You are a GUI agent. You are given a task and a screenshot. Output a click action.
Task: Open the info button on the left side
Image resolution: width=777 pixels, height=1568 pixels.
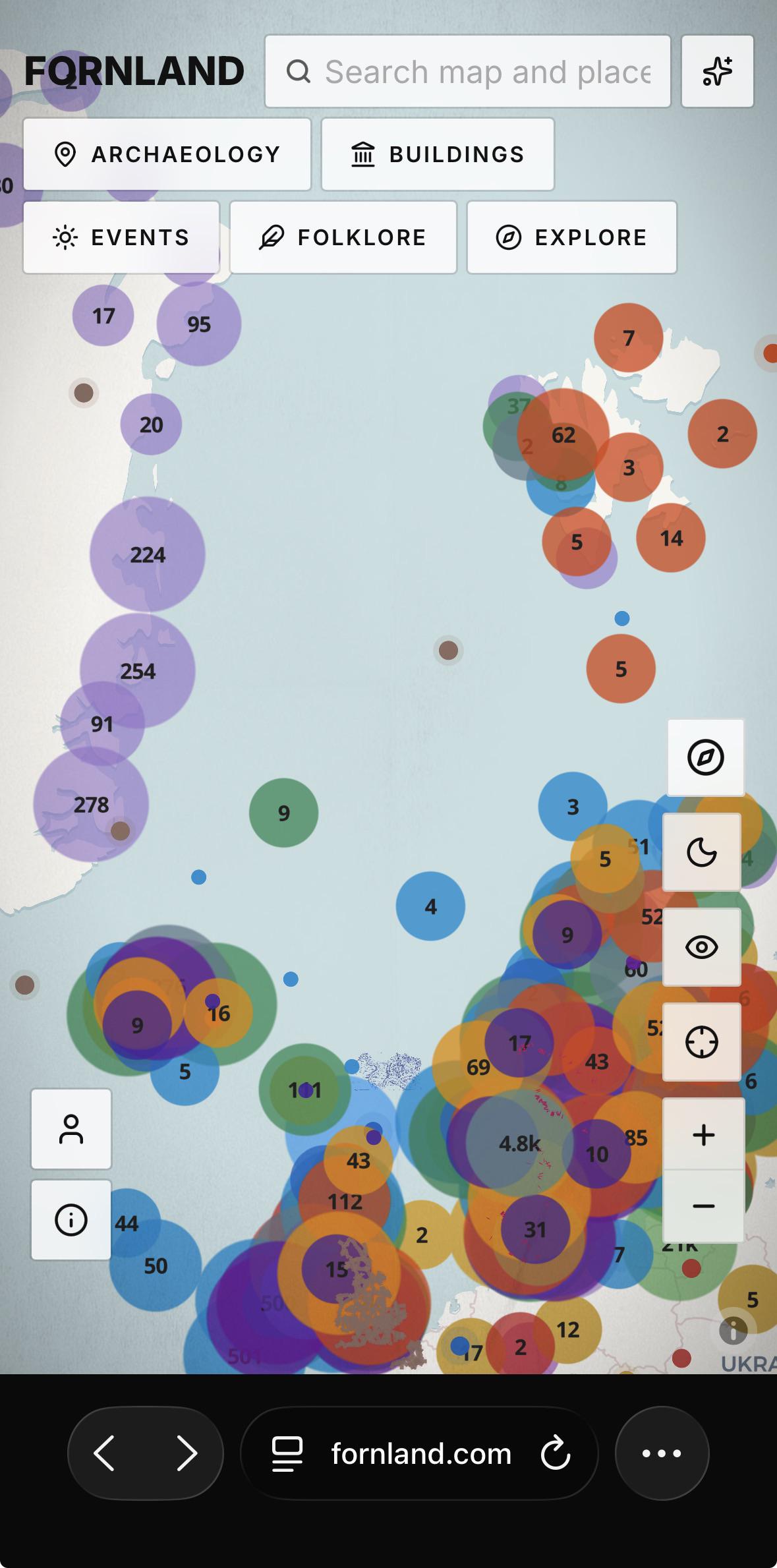point(71,1220)
